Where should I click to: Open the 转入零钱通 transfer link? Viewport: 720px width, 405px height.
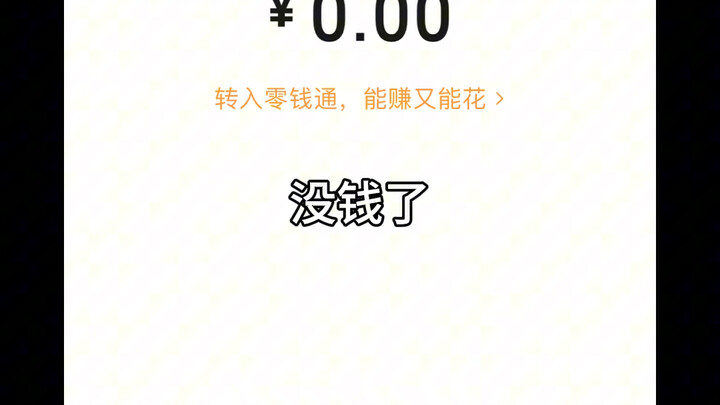pos(359,99)
